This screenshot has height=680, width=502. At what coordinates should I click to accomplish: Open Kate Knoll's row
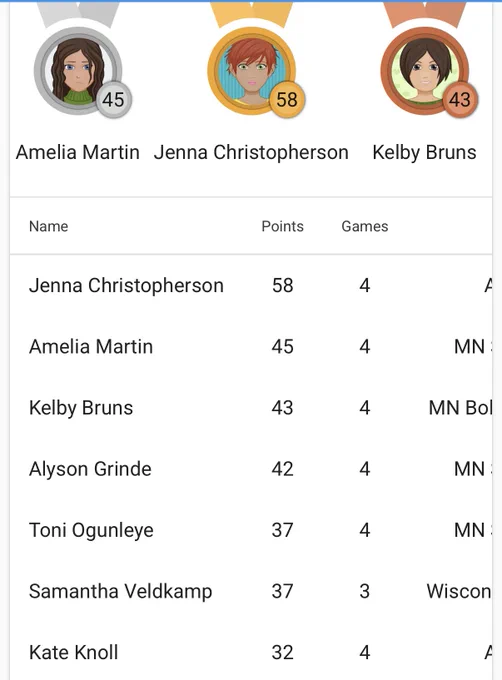pos(251,652)
